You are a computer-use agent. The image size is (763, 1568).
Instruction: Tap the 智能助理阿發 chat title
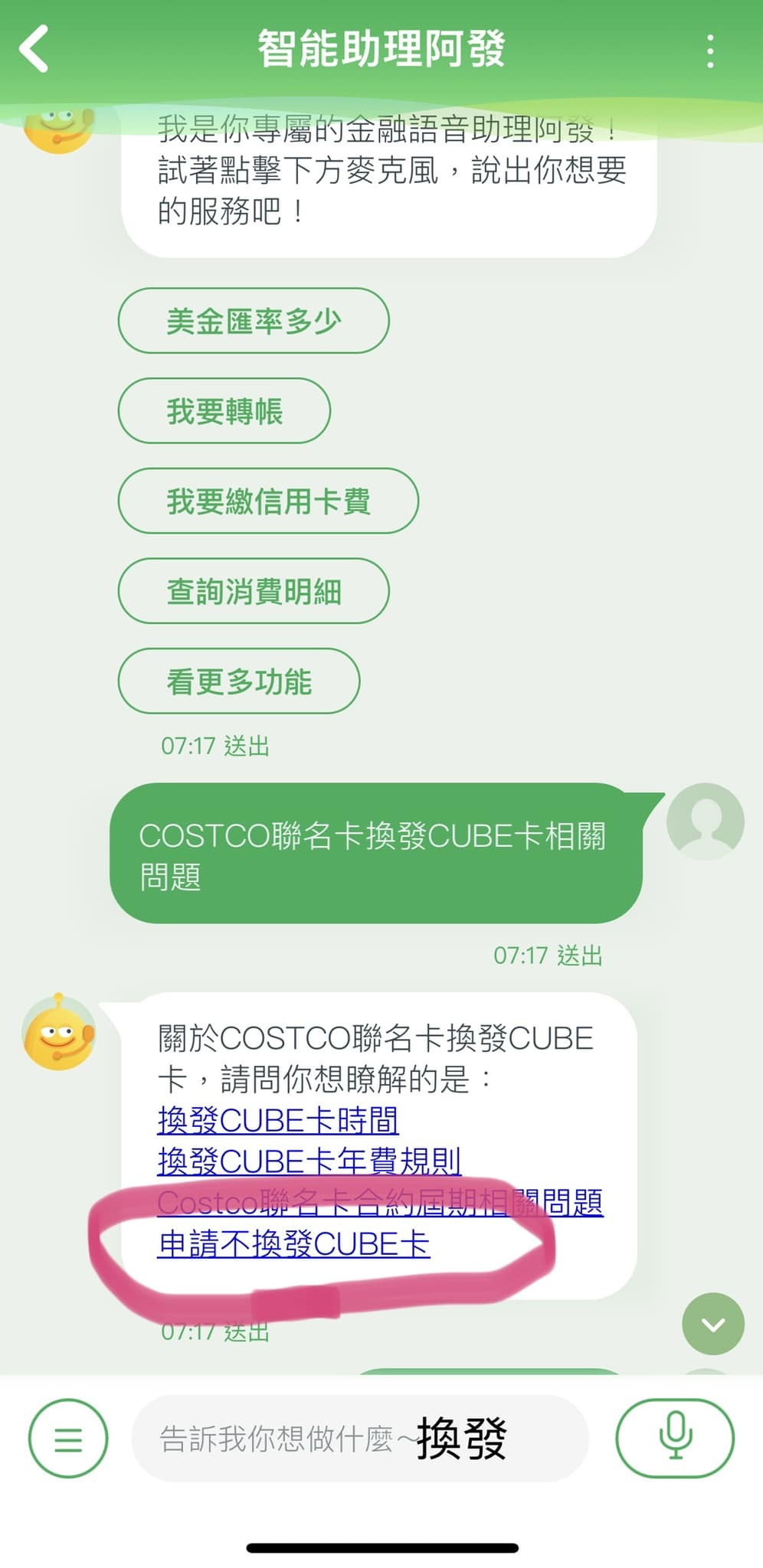[381, 48]
